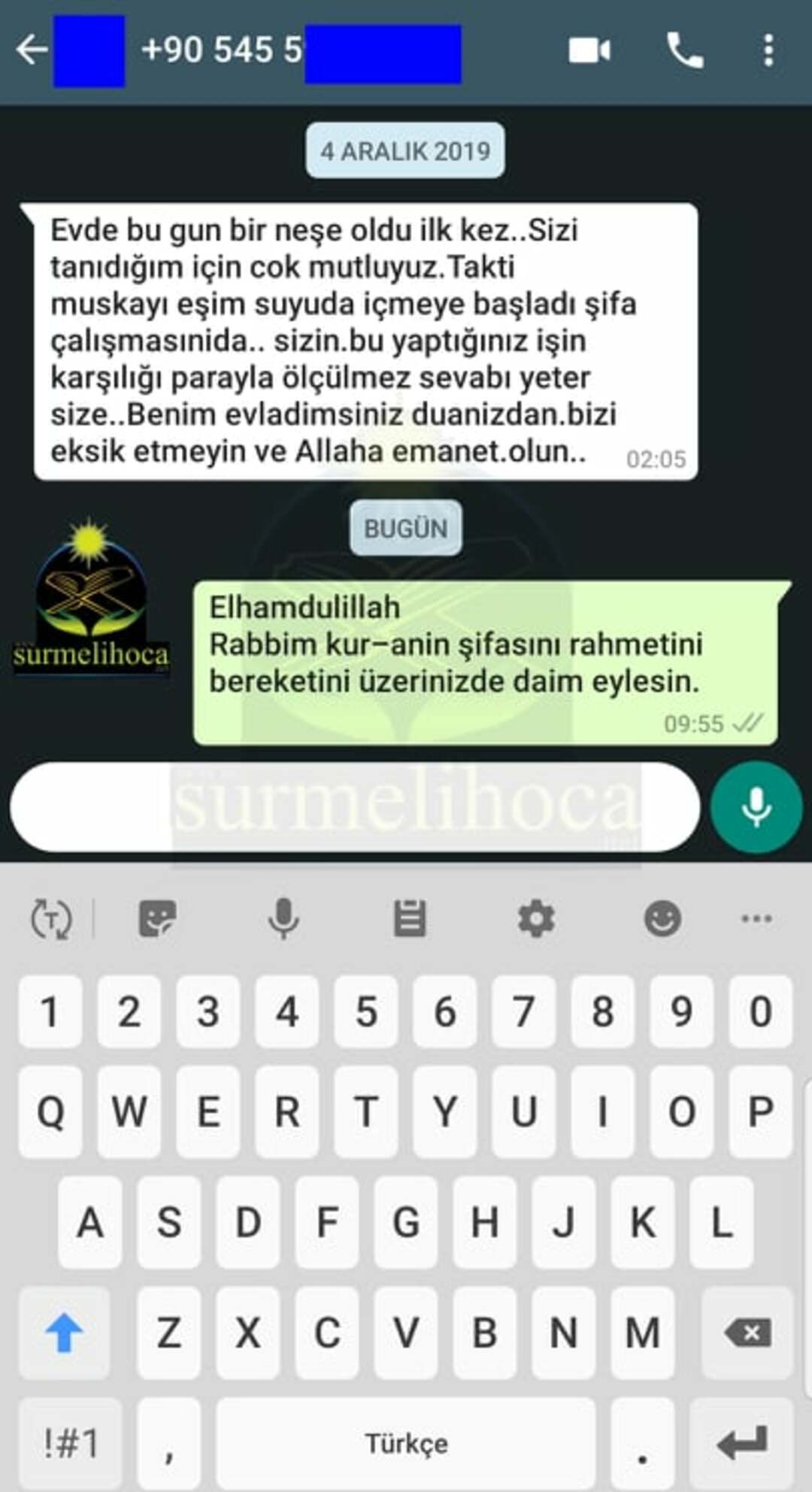812x1492 pixels.
Task: Open the keyboard settings gear
Action: [536, 918]
